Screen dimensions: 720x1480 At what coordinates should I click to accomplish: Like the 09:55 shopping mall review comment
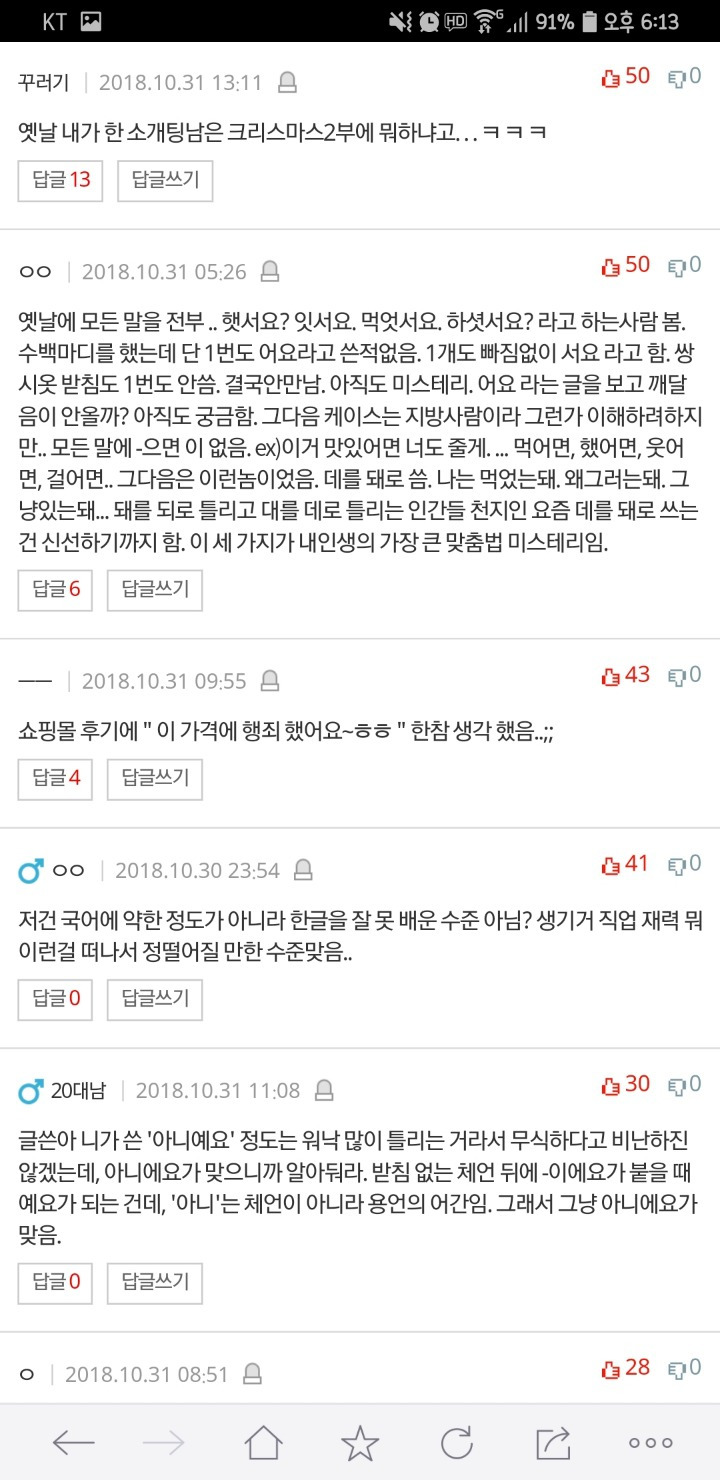(x=625, y=676)
